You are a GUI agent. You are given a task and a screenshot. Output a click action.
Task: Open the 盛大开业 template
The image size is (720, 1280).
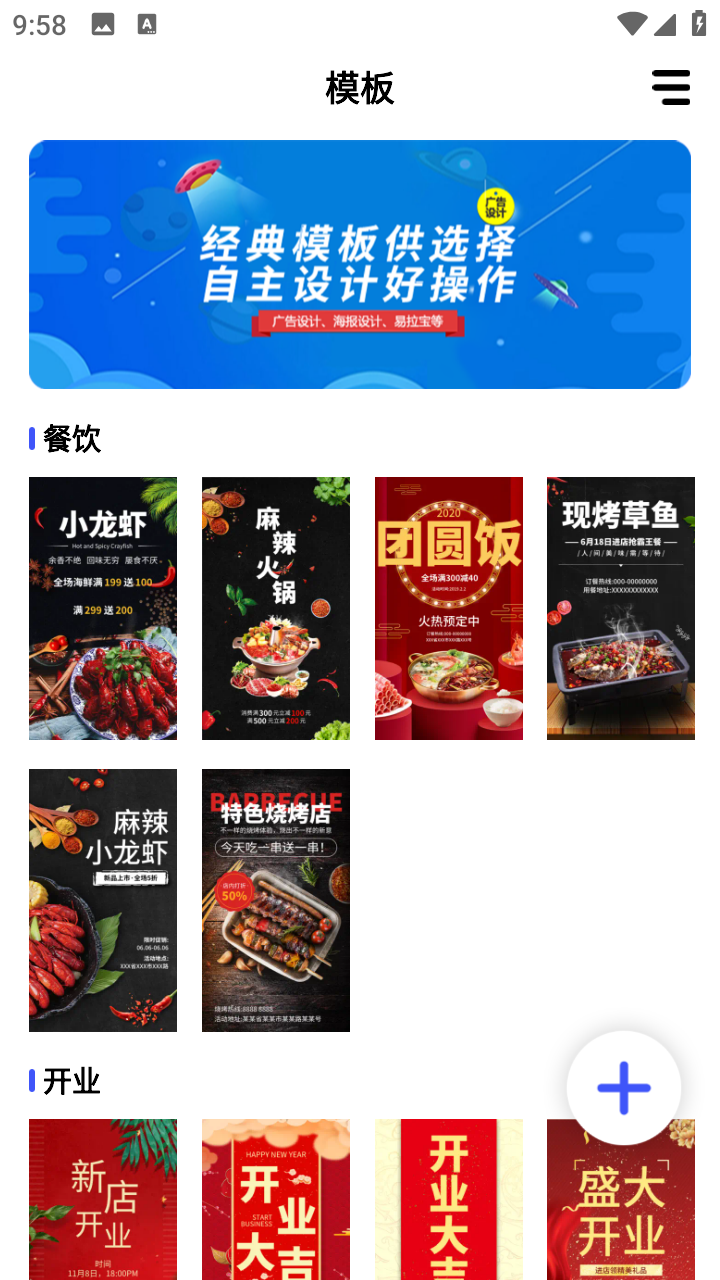tap(621, 1199)
